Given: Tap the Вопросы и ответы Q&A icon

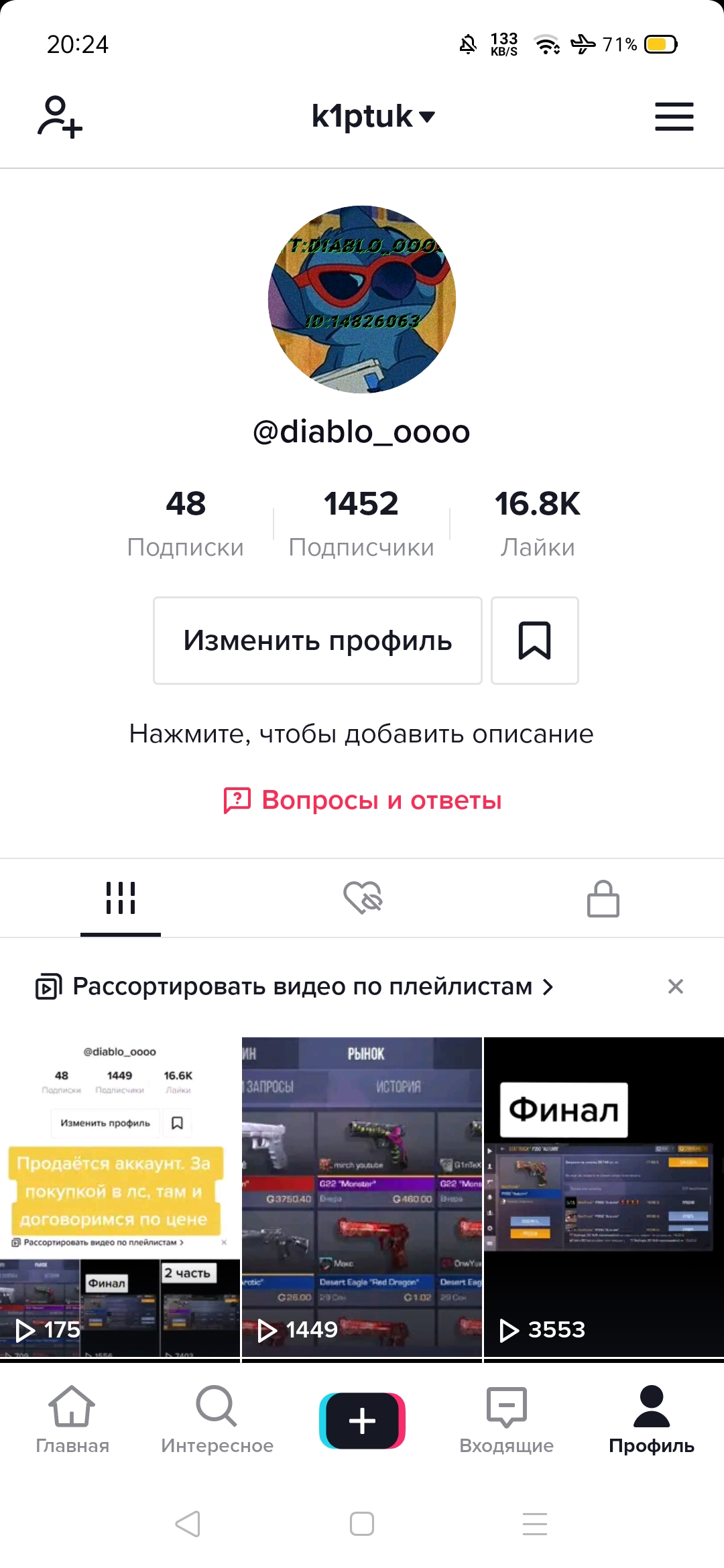Looking at the screenshot, I should point(238,800).
